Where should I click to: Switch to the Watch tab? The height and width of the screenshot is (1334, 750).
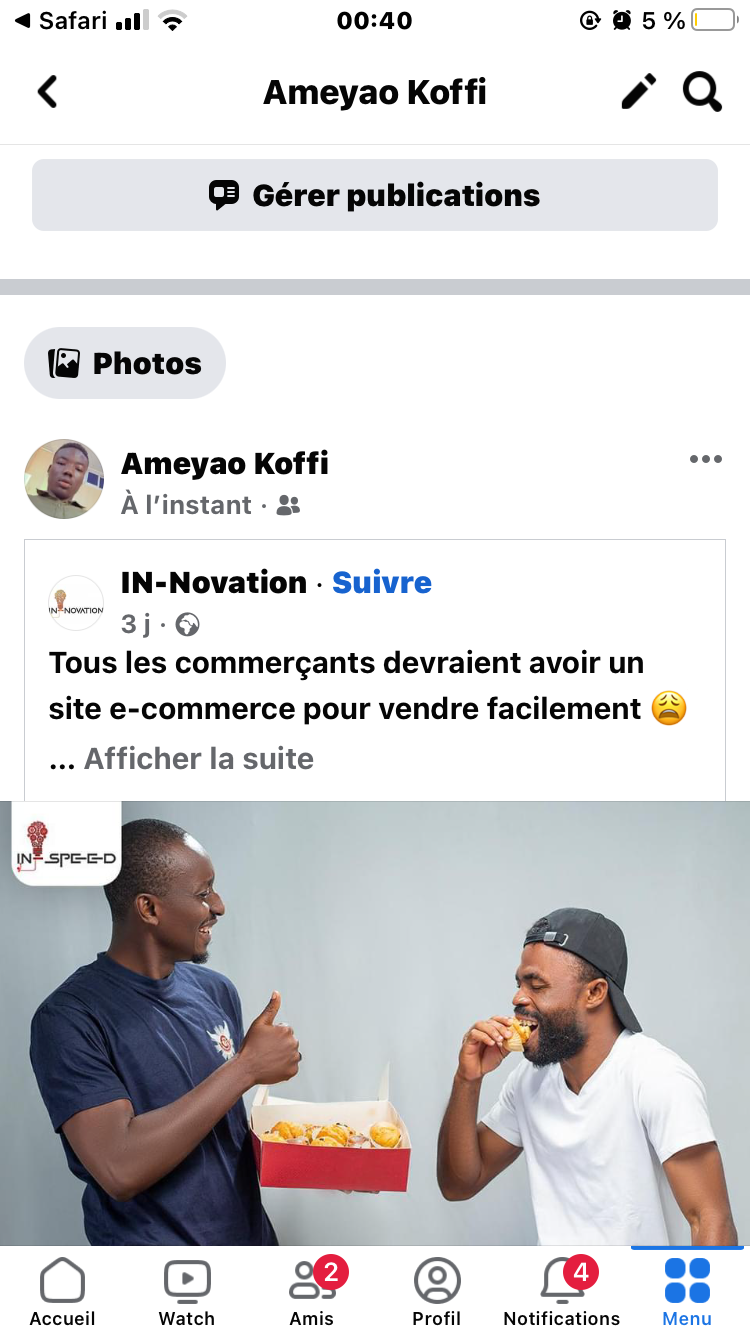187,1291
